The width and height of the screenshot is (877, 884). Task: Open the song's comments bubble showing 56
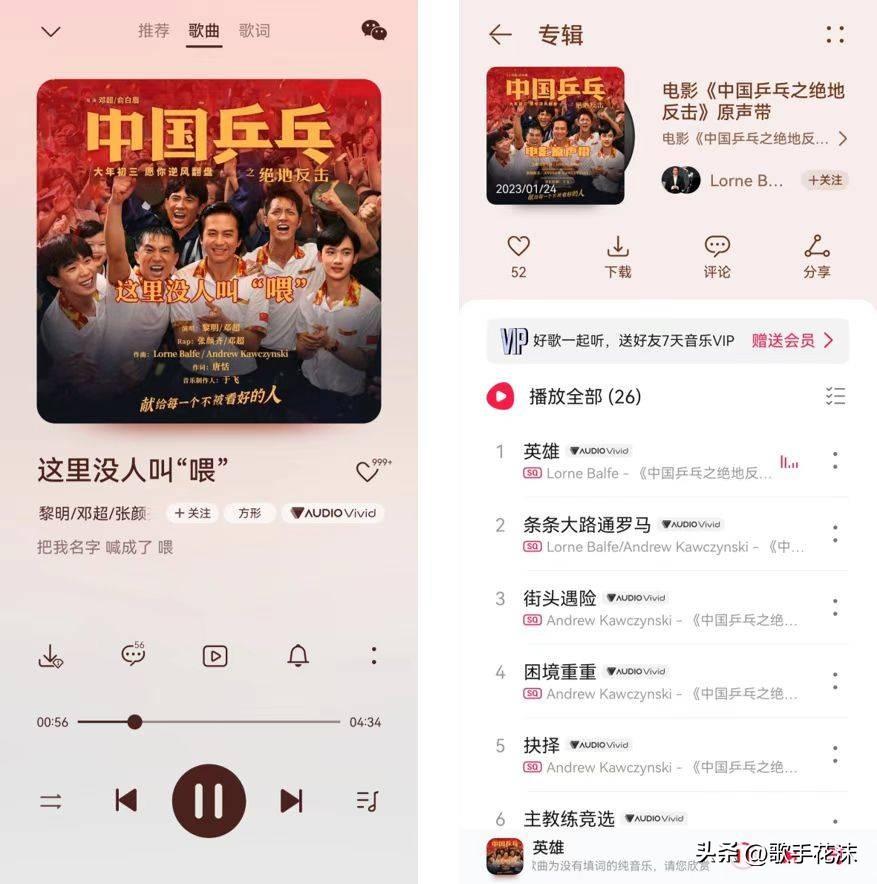click(133, 656)
